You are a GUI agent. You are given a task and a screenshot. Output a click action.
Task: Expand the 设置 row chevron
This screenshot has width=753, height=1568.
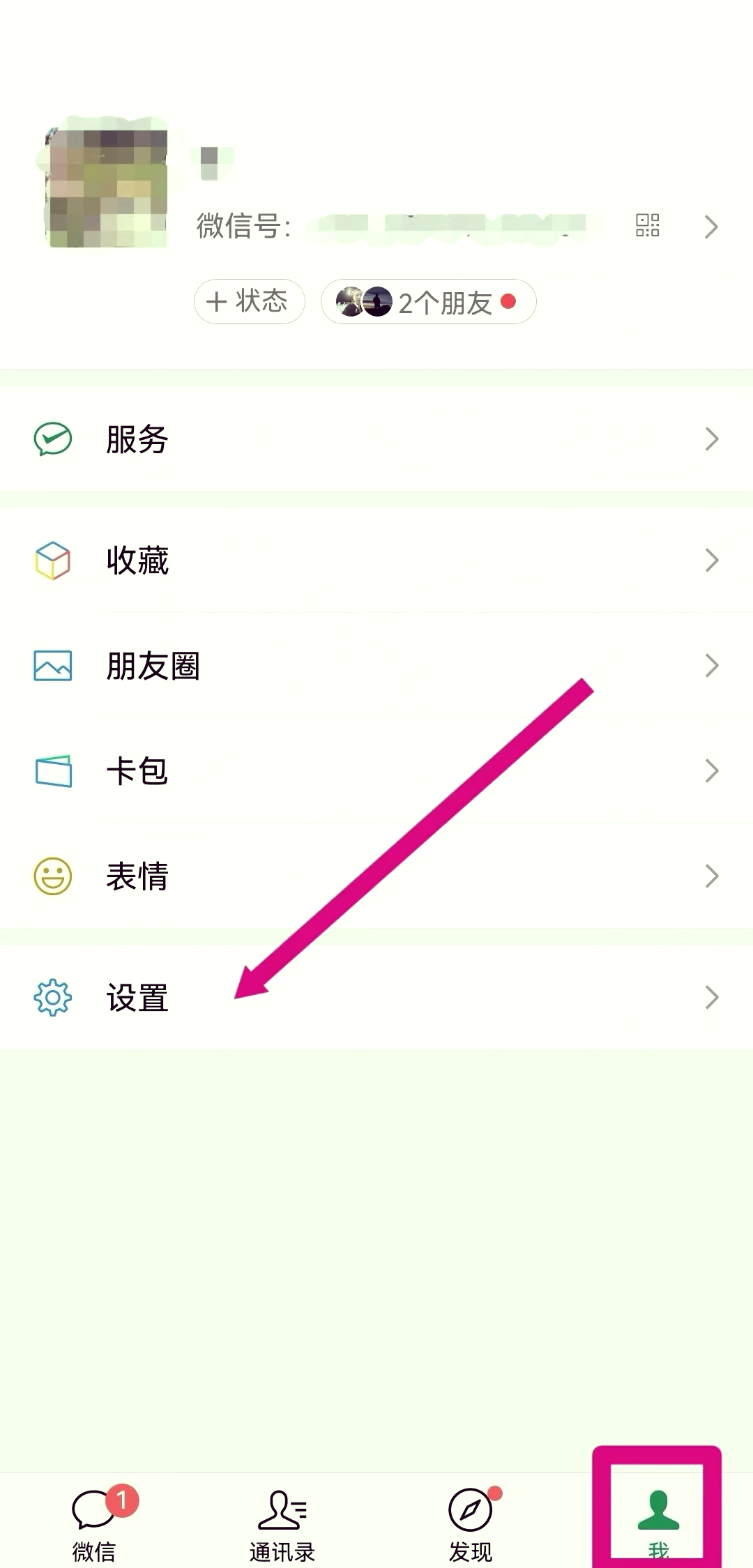pos(710,998)
